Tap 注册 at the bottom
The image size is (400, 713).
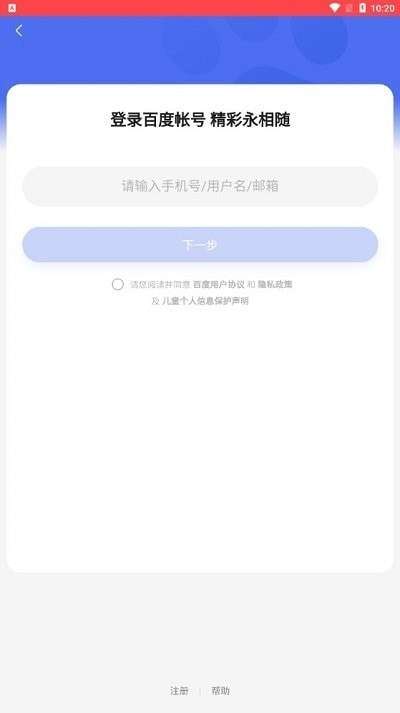coord(179,691)
